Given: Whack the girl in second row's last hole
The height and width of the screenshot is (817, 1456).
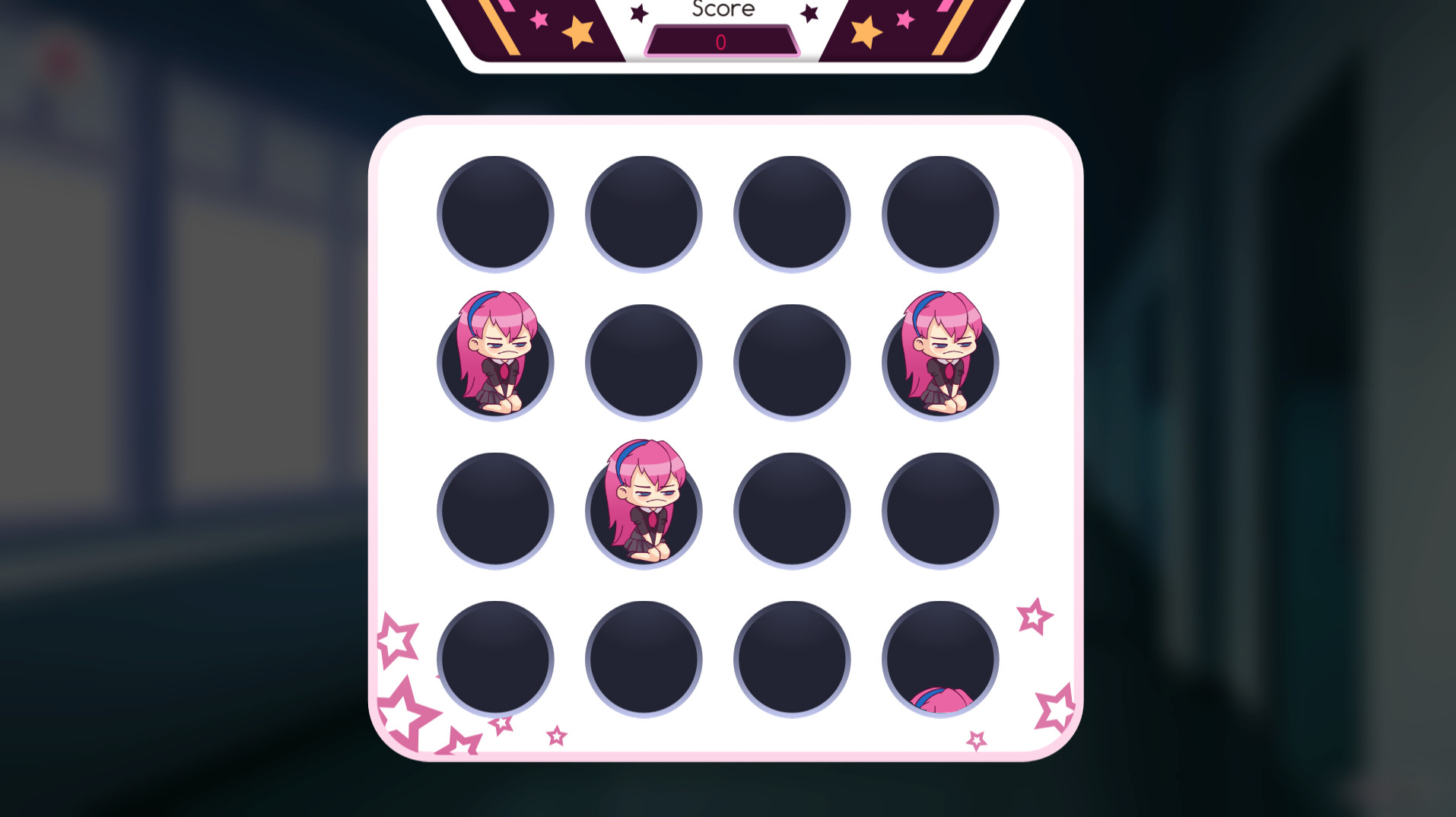Looking at the screenshot, I should [x=940, y=354].
